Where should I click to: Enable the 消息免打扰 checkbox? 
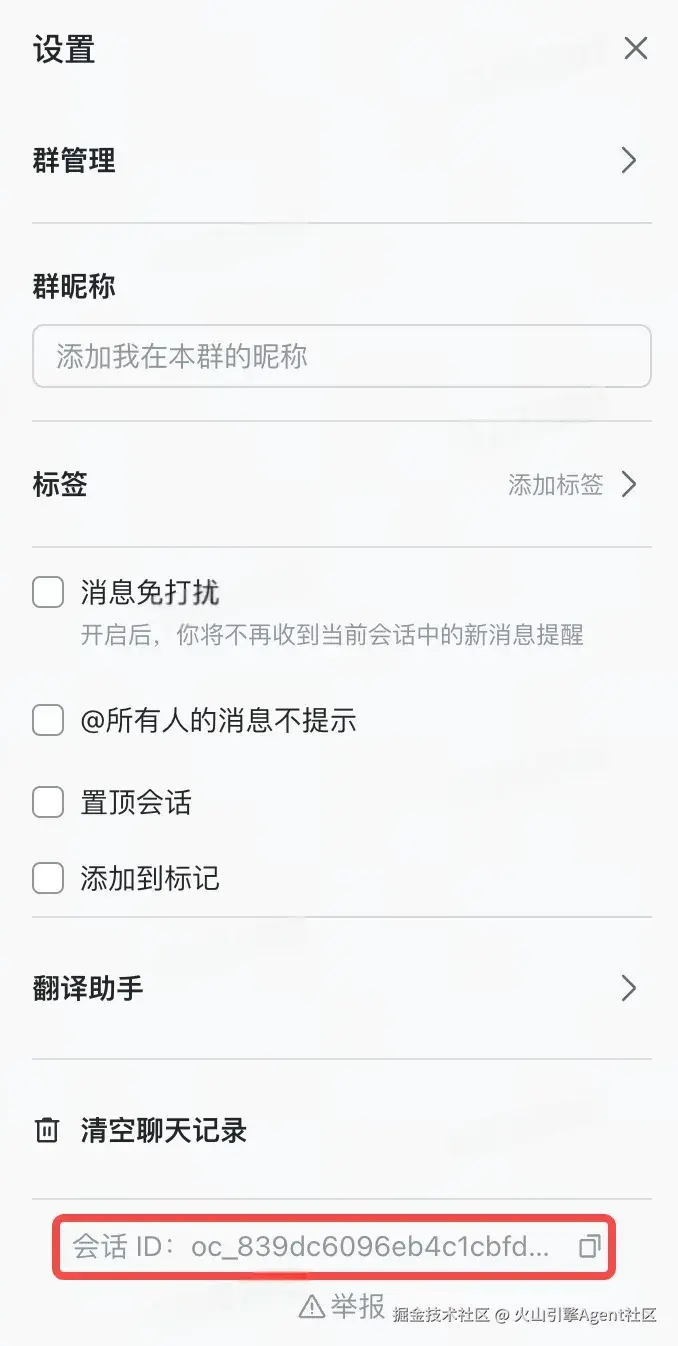[48, 593]
